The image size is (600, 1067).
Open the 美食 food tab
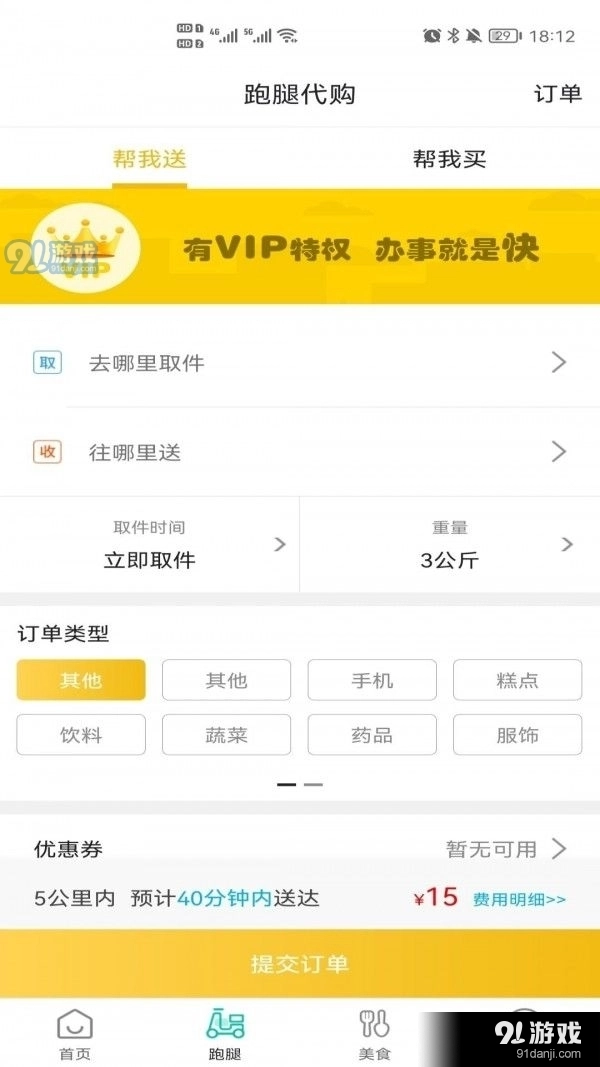click(x=374, y=1034)
